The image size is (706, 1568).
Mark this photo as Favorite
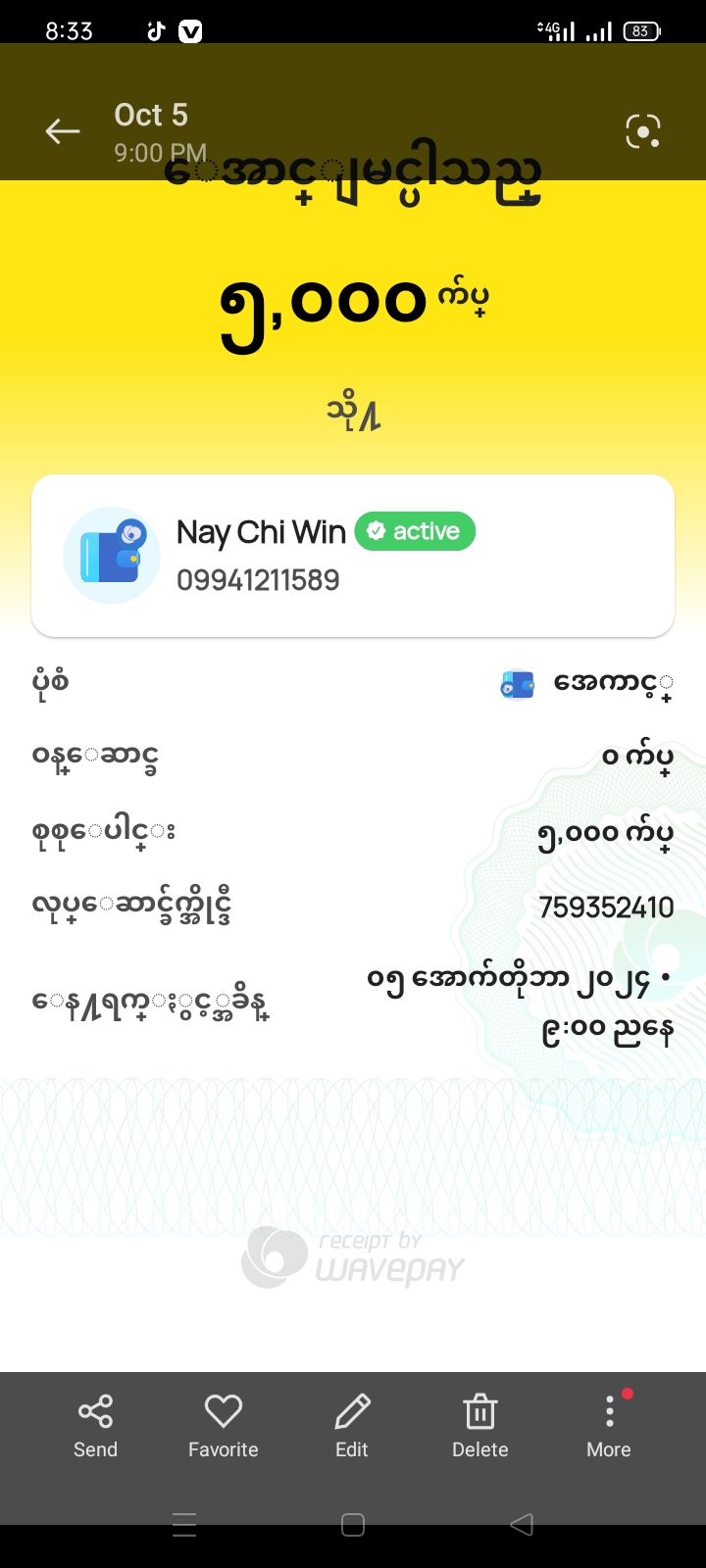tap(224, 1426)
